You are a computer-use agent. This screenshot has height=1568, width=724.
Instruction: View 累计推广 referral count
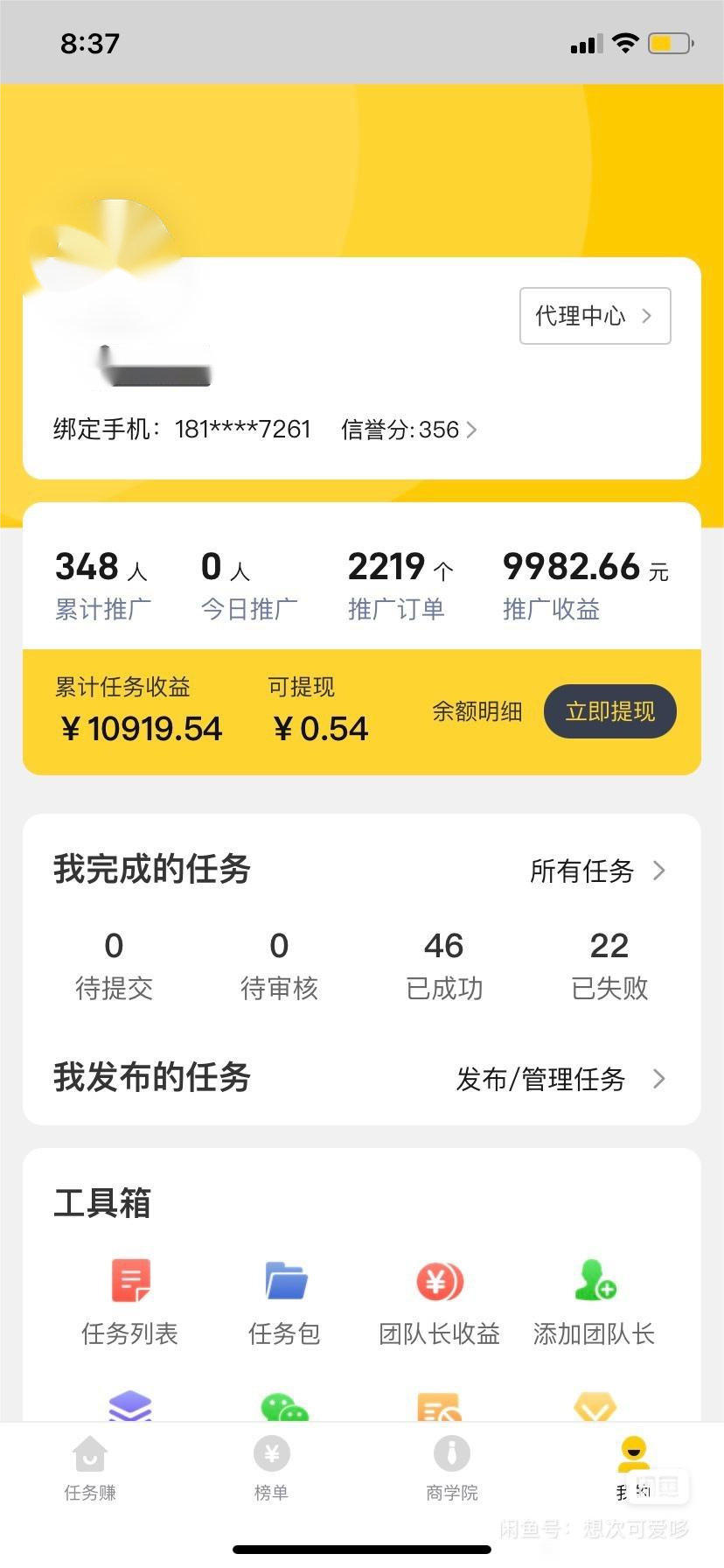[102, 584]
